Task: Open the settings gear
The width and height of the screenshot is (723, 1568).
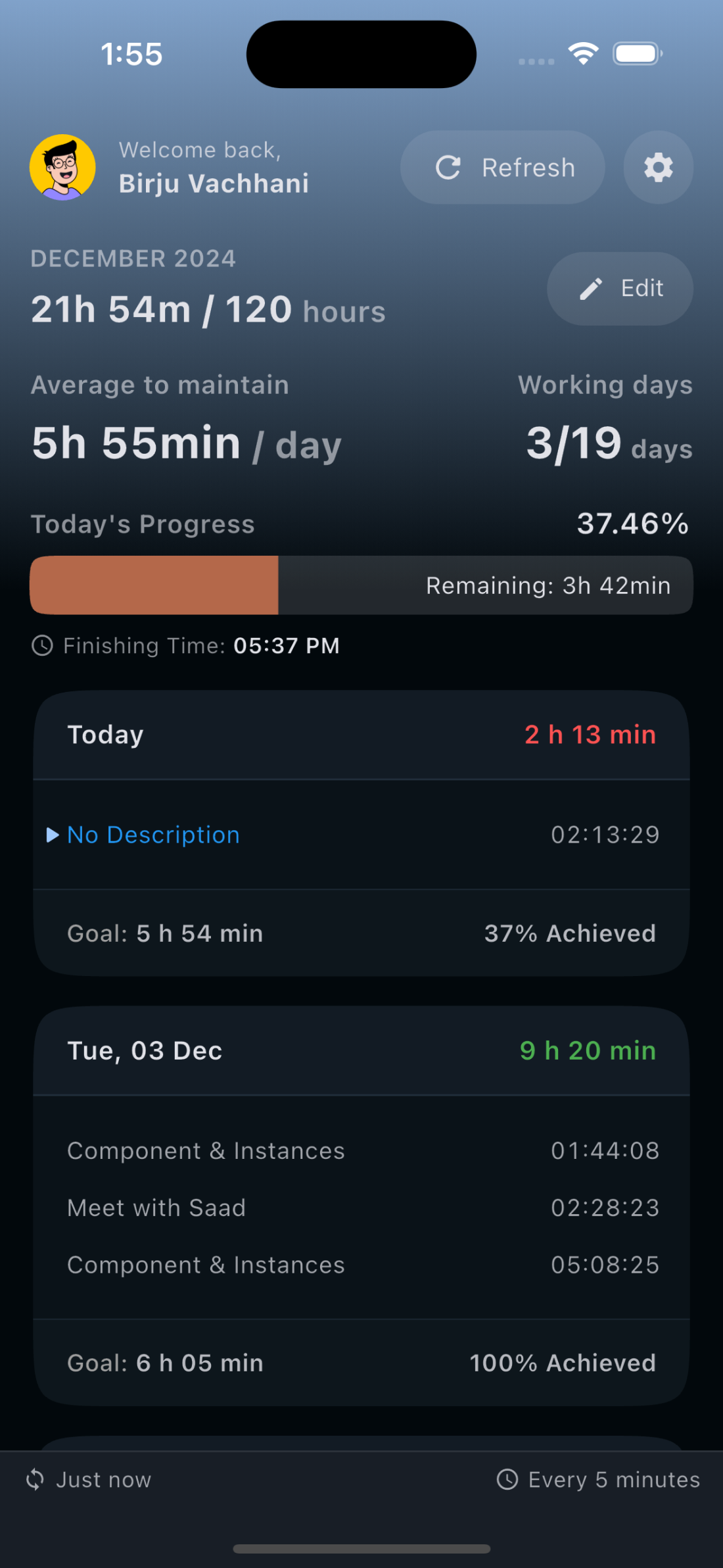Action: (658, 168)
